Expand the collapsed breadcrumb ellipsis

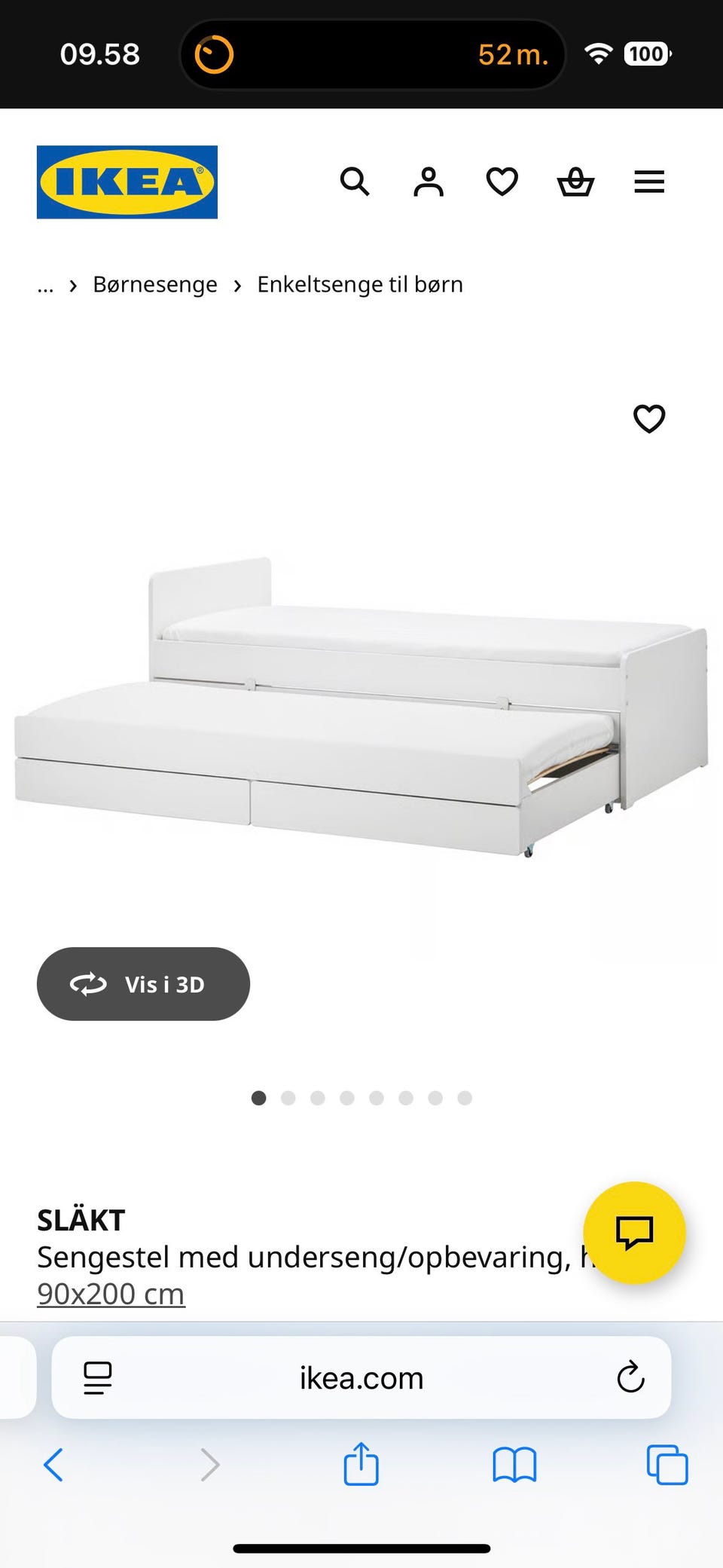[x=45, y=285]
